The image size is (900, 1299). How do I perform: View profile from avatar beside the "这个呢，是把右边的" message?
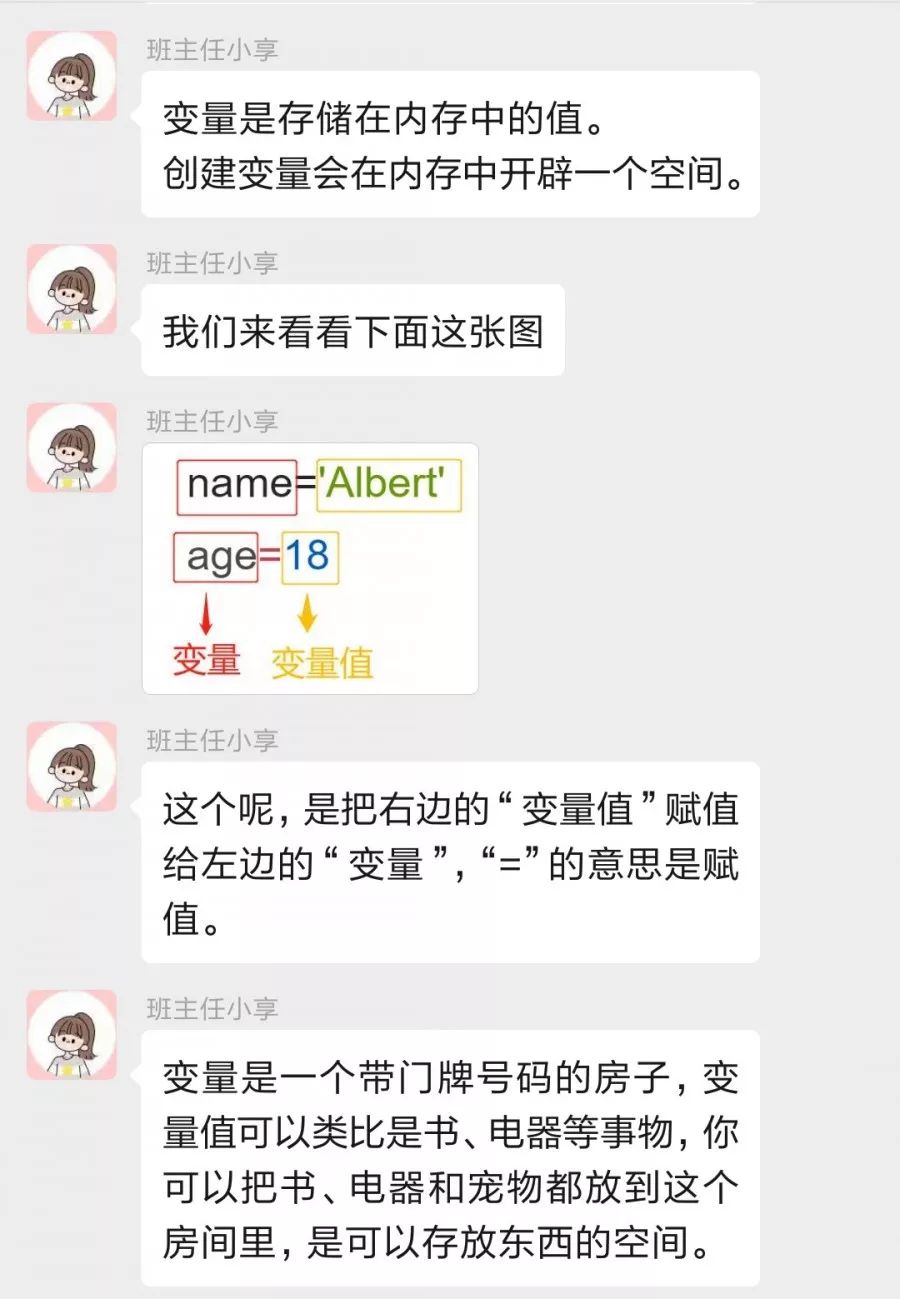tap(71, 767)
